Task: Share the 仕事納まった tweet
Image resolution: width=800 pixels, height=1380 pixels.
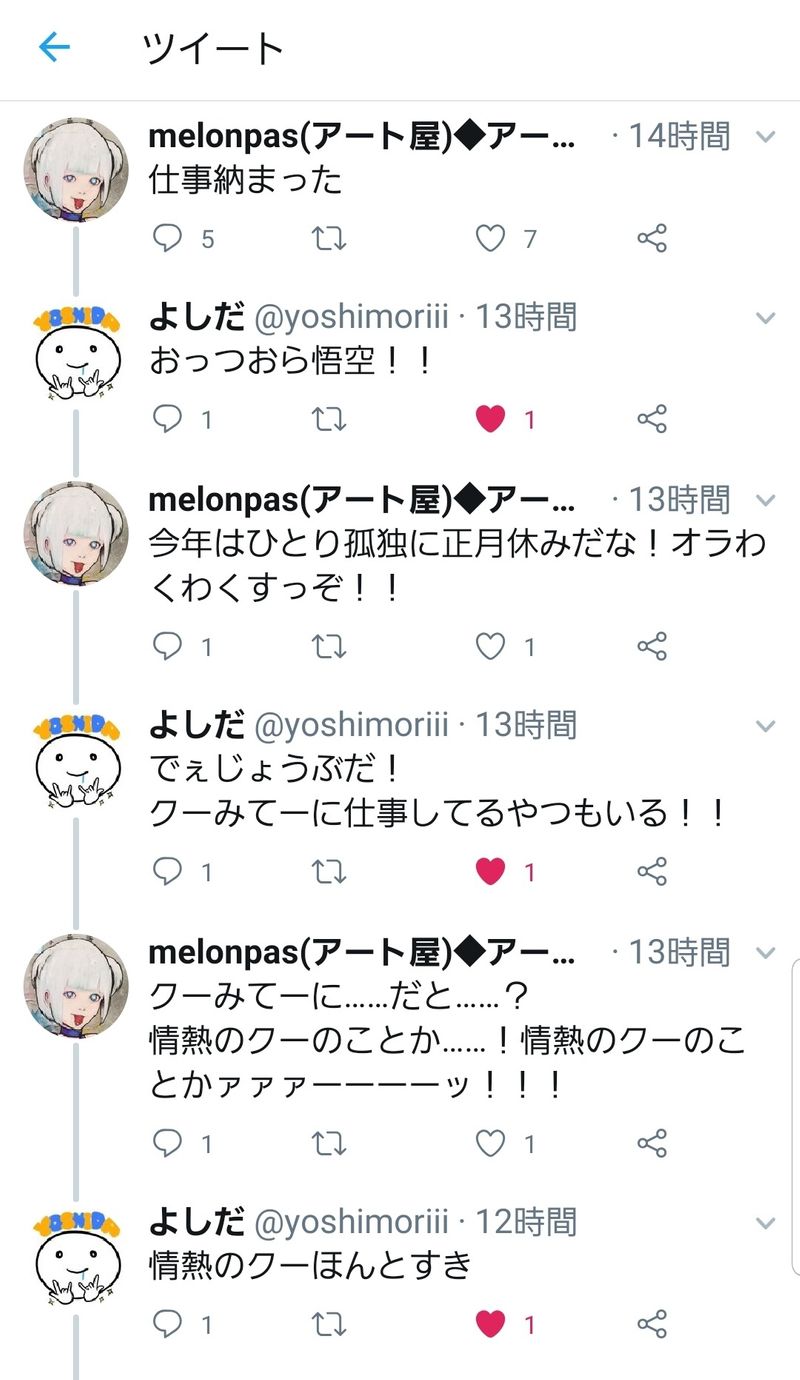Action: point(652,238)
